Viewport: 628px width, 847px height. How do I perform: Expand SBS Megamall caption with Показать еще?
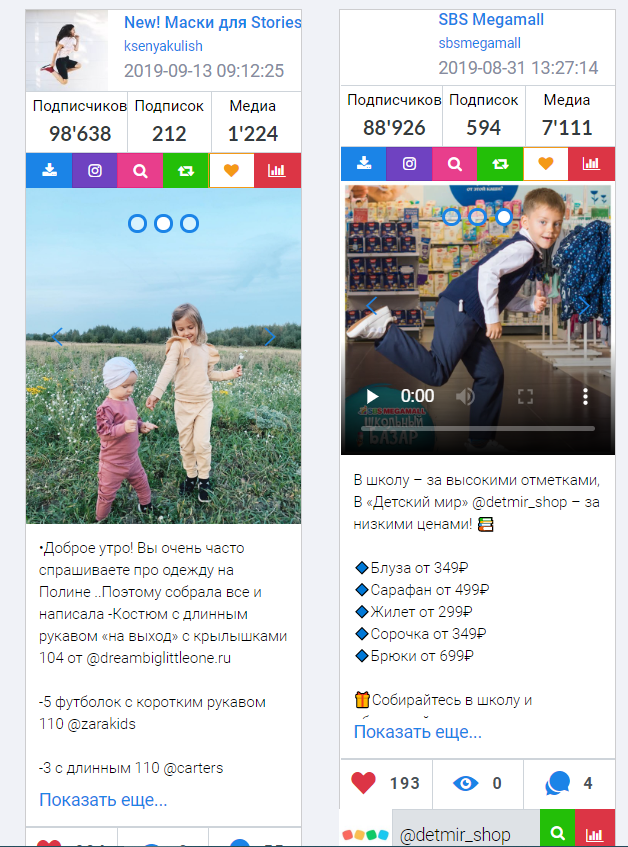click(x=418, y=732)
